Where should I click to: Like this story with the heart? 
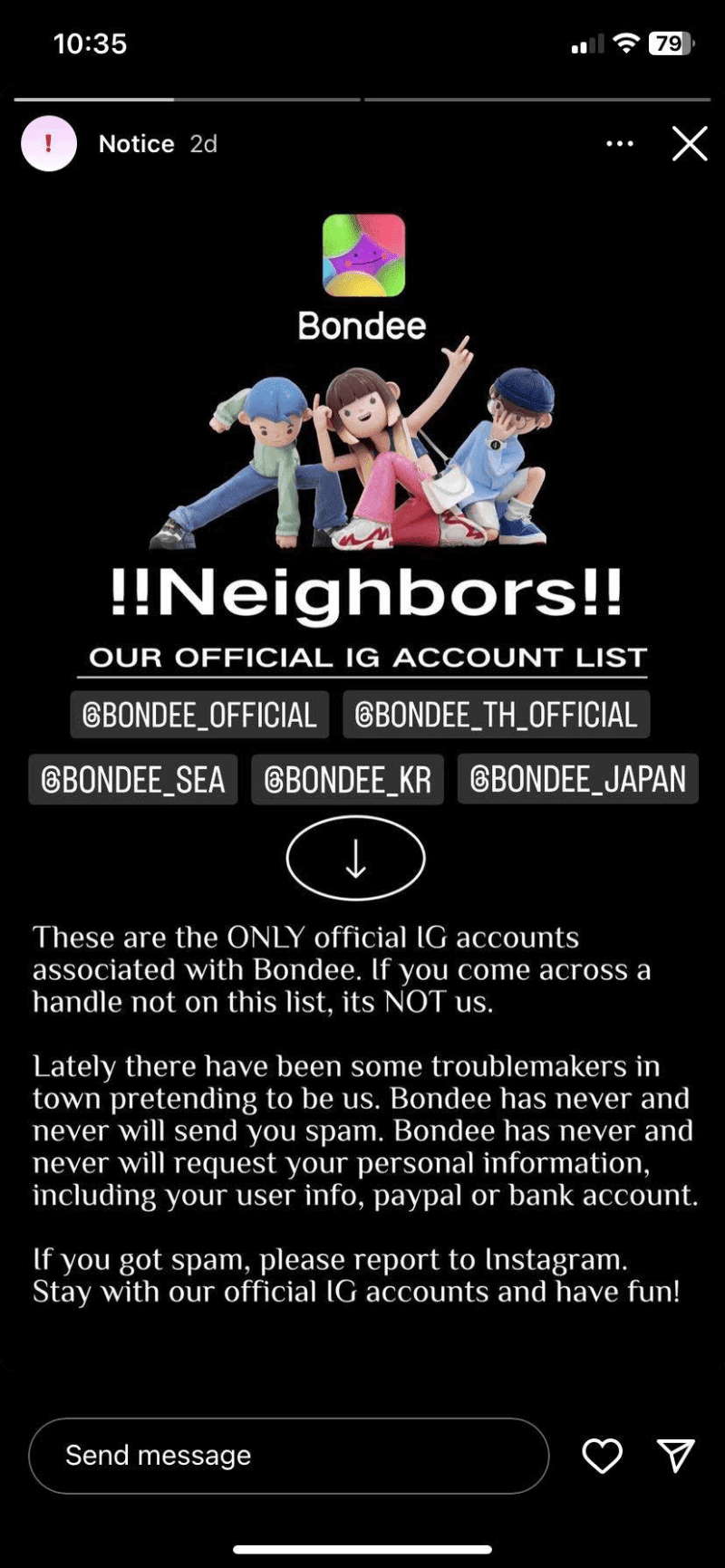(x=602, y=1456)
